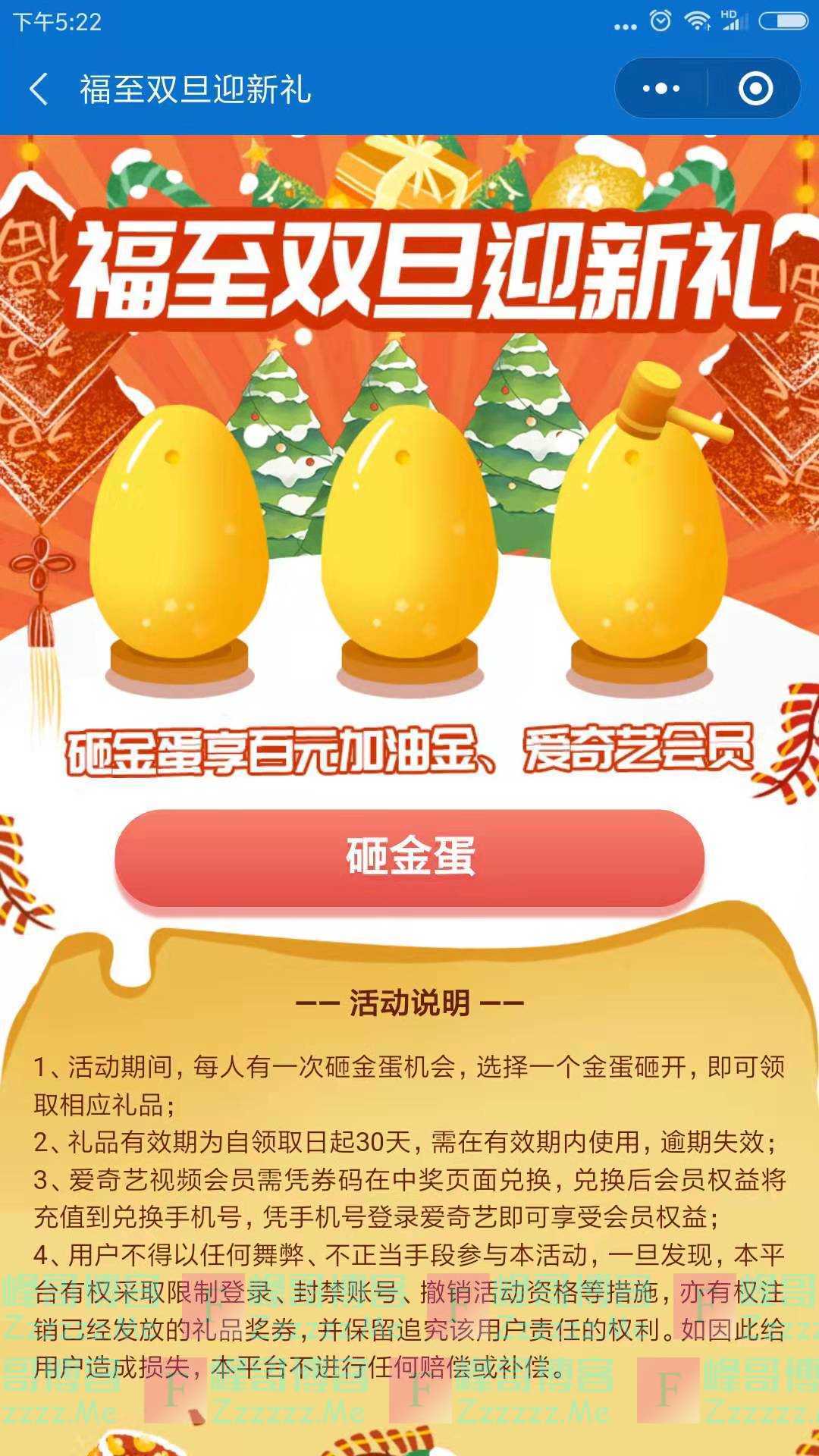Image resolution: width=819 pixels, height=1456 pixels.
Task: Tap the 砸金蛋 button
Action: [409, 858]
